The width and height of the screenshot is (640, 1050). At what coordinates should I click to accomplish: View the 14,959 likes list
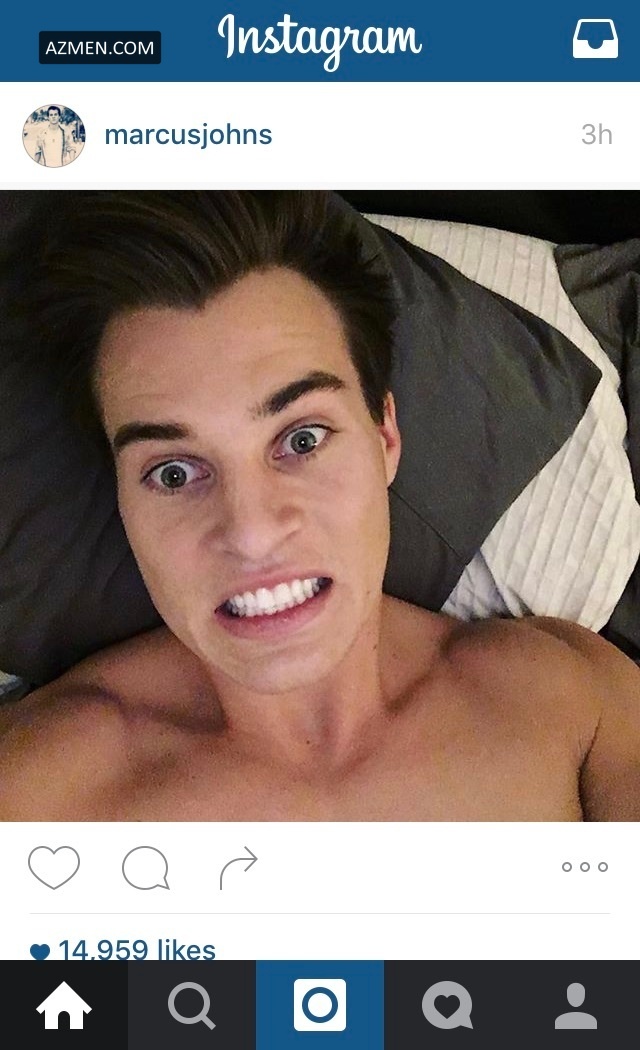pyautogui.click(x=136, y=949)
